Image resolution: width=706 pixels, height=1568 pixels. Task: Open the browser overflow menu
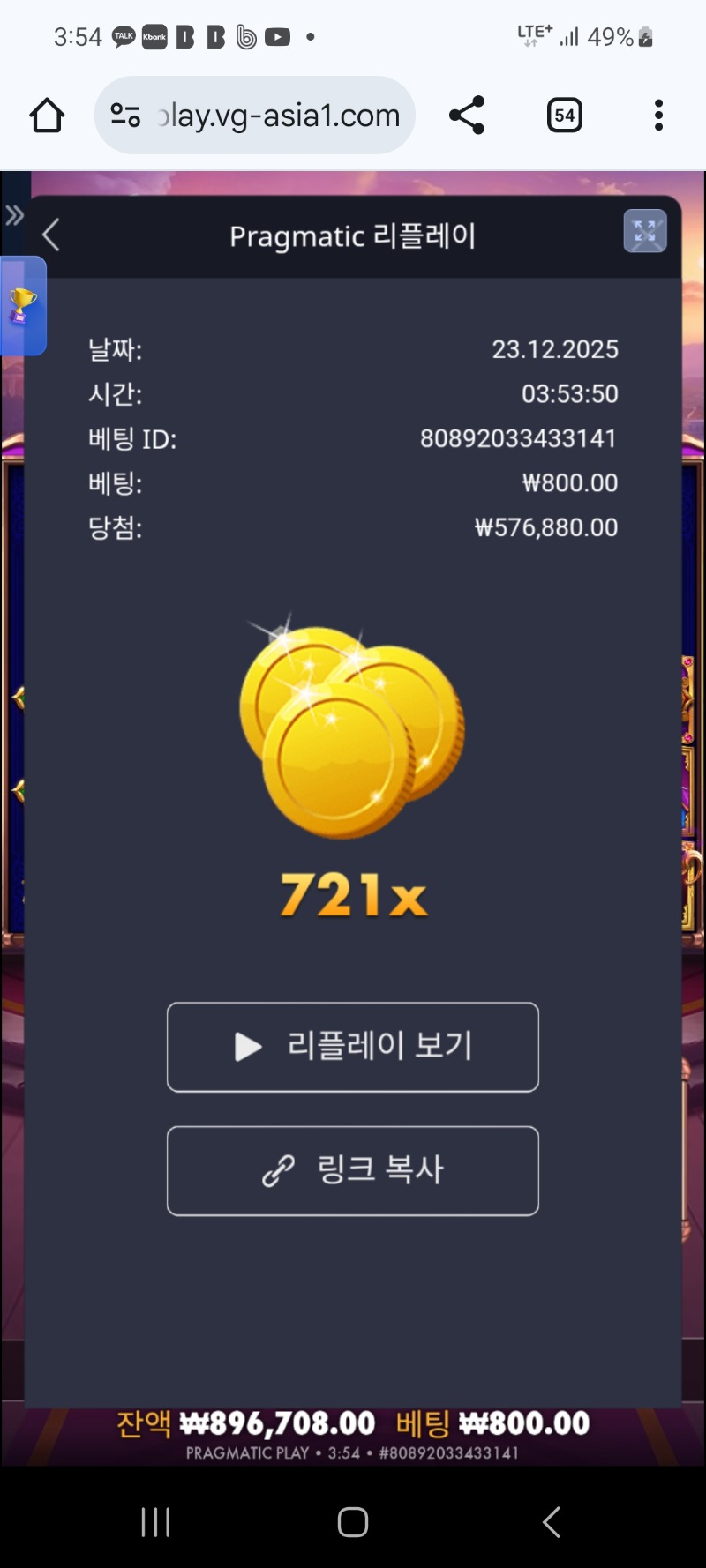click(x=658, y=116)
